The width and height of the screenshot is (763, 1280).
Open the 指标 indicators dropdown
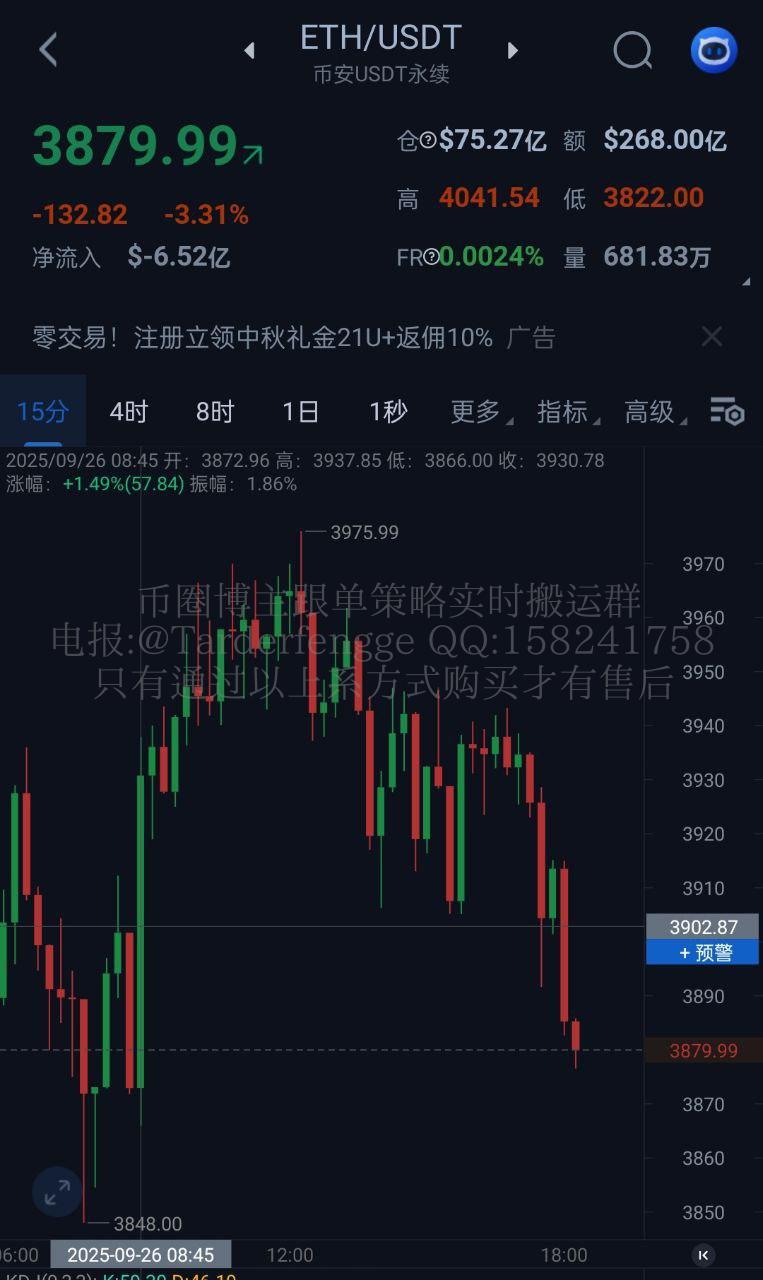(x=563, y=412)
